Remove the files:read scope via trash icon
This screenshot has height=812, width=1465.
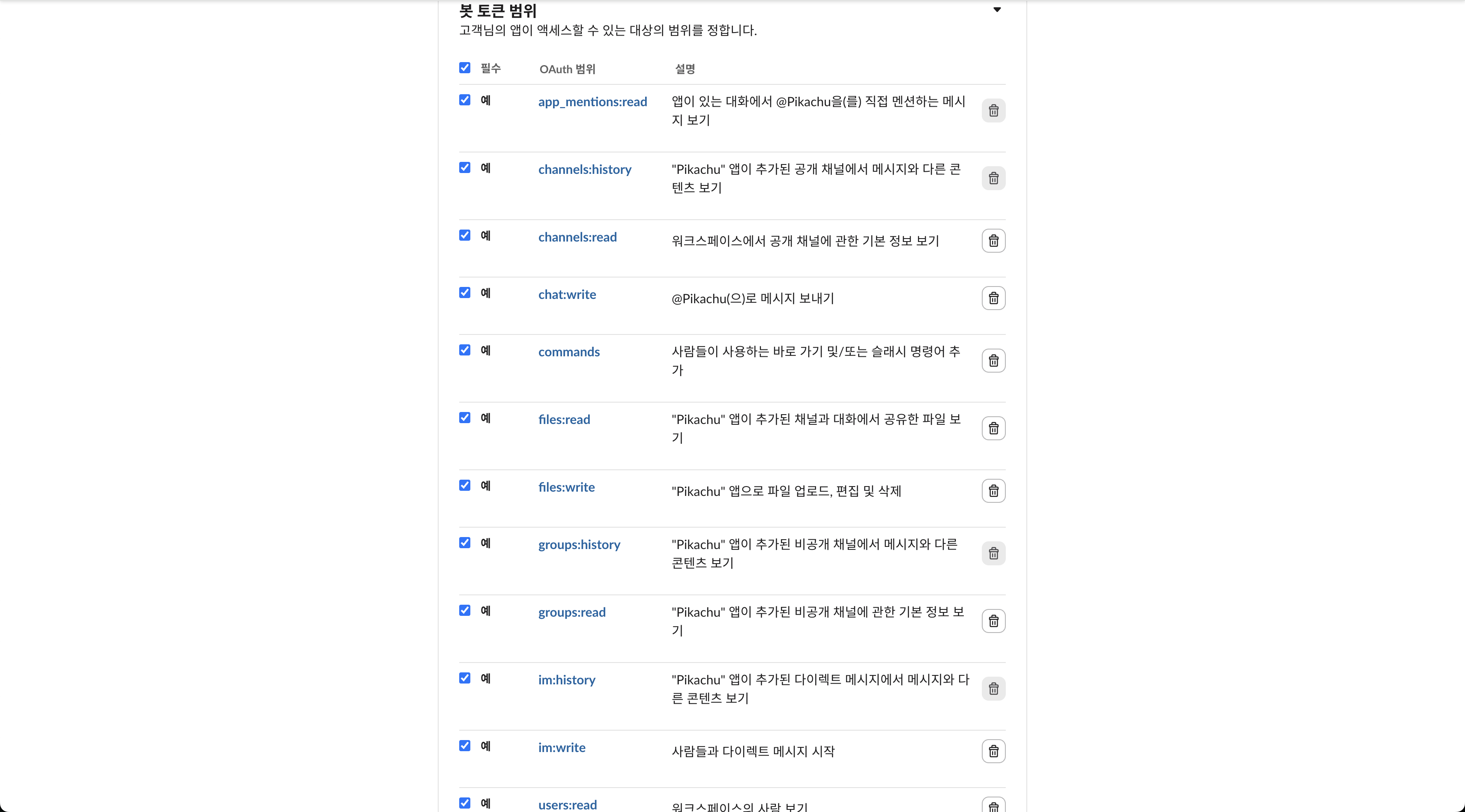(993, 428)
